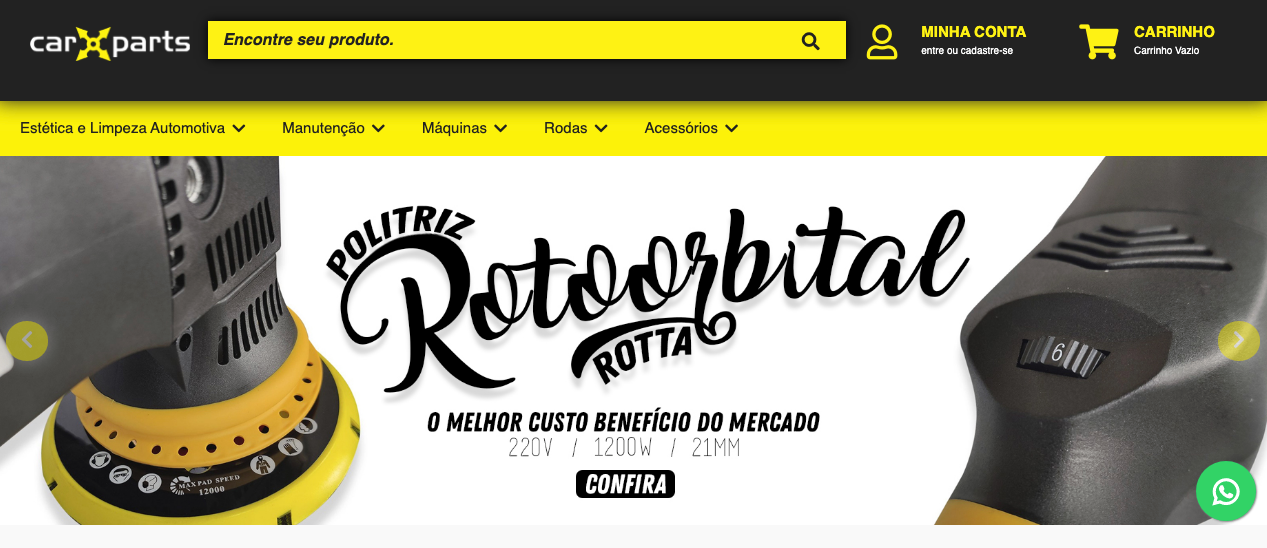This screenshot has width=1267, height=548.
Task: Open the Politriz Rotoorbital banner
Action: (626, 484)
